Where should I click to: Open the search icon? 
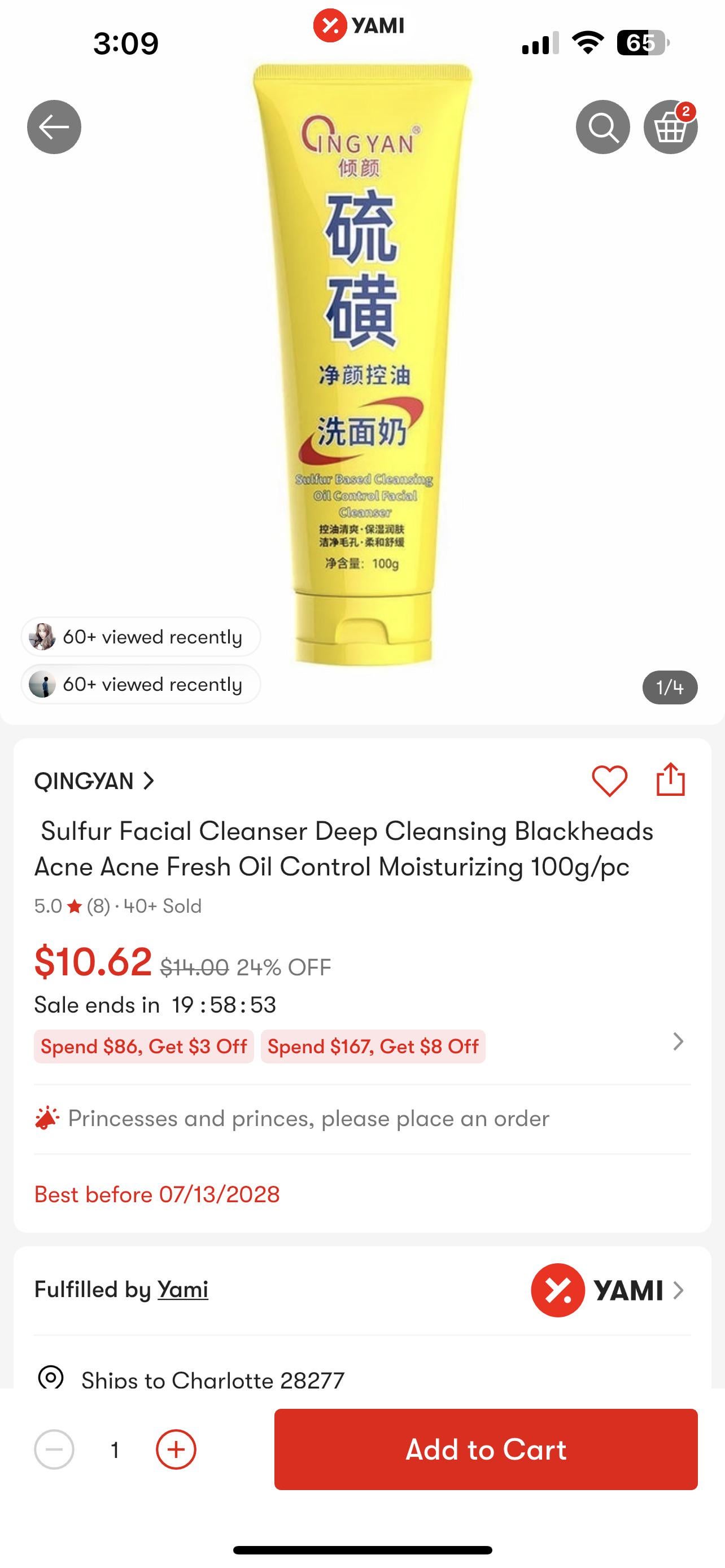coord(602,126)
